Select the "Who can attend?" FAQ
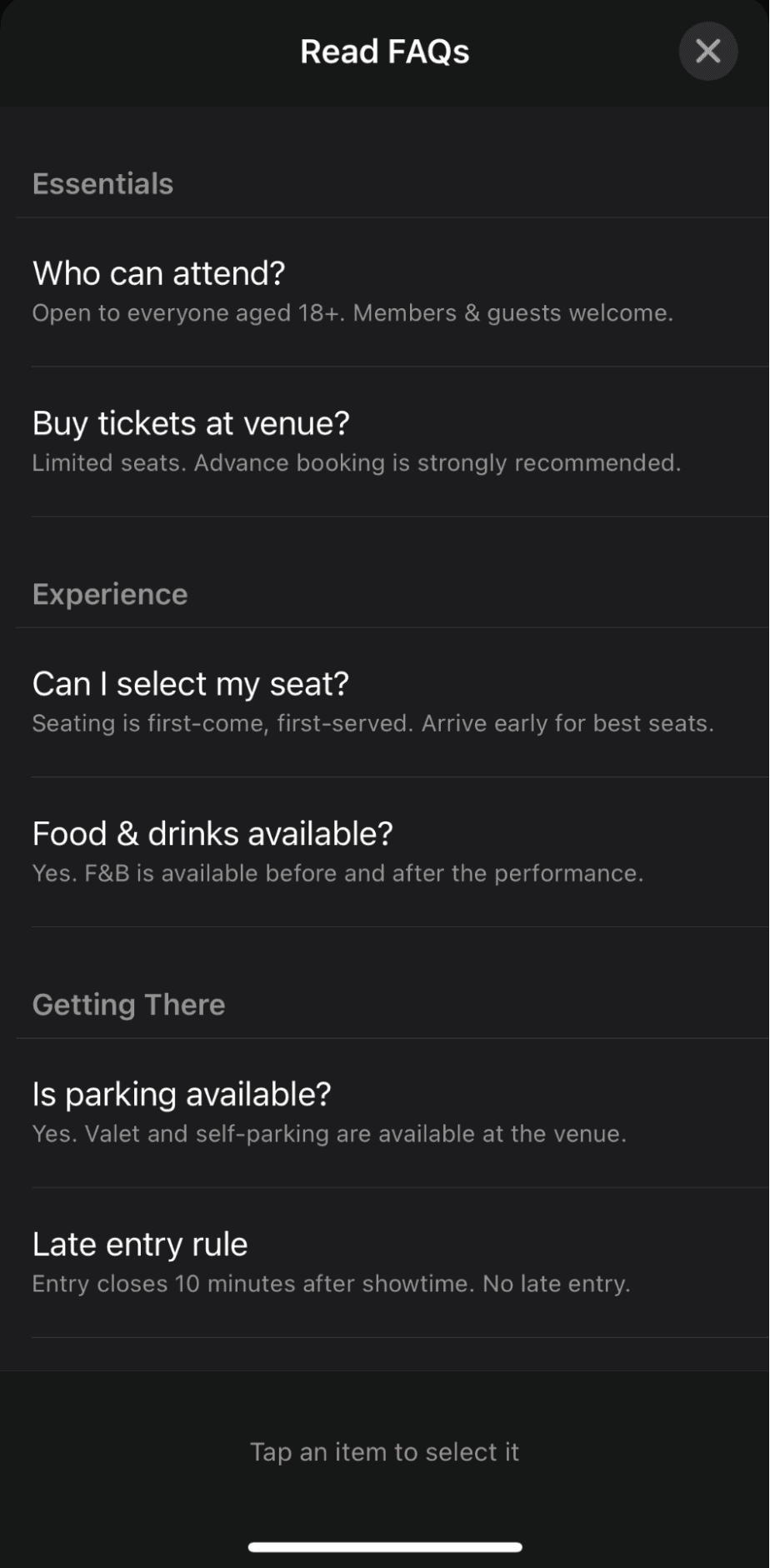Viewport: 770px width, 1568px height. pos(384,292)
